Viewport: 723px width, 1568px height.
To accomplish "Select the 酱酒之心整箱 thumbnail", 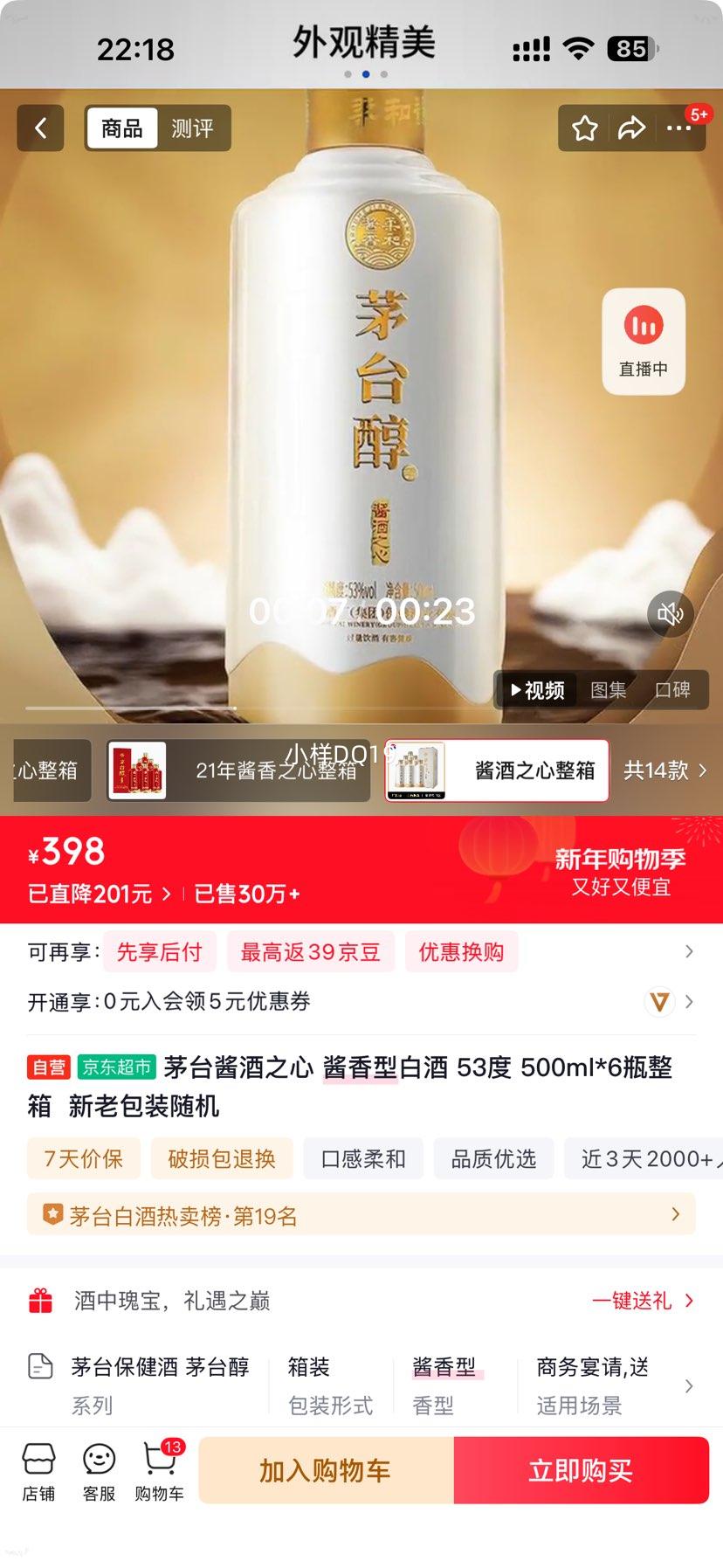I will pyautogui.click(x=497, y=770).
